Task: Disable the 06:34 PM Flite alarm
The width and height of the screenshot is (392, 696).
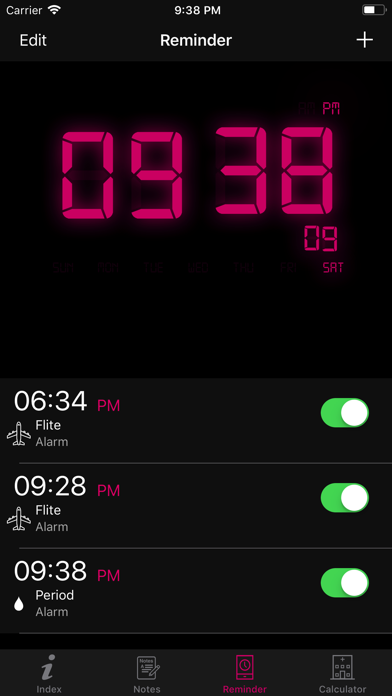Action: click(x=345, y=413)
